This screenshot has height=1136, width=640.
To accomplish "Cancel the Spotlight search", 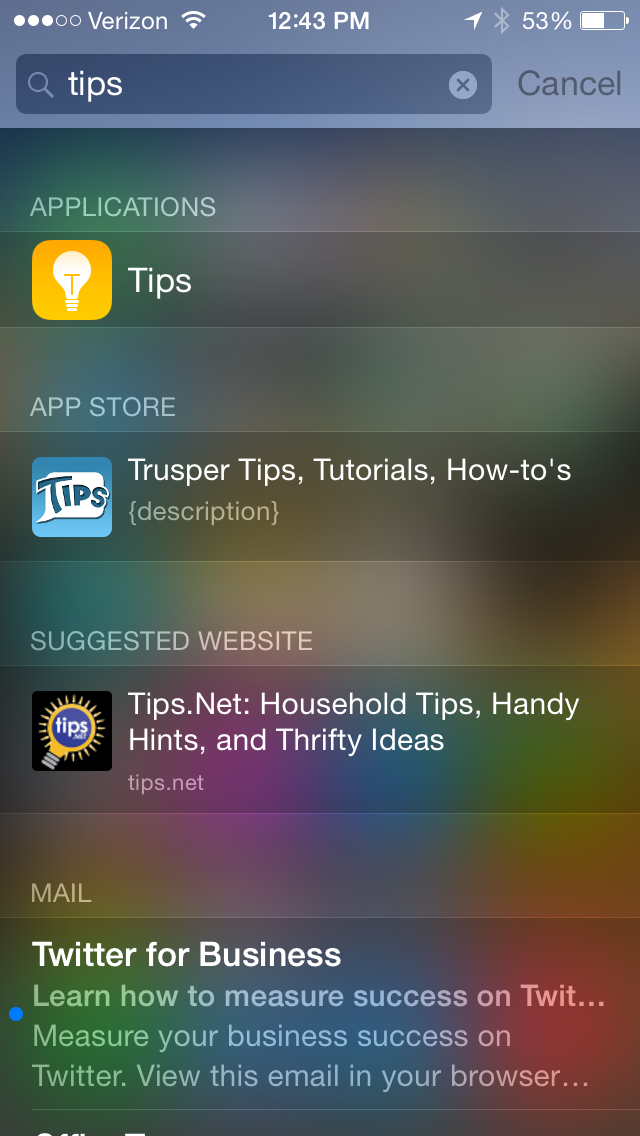I will (x=569, y=83).
